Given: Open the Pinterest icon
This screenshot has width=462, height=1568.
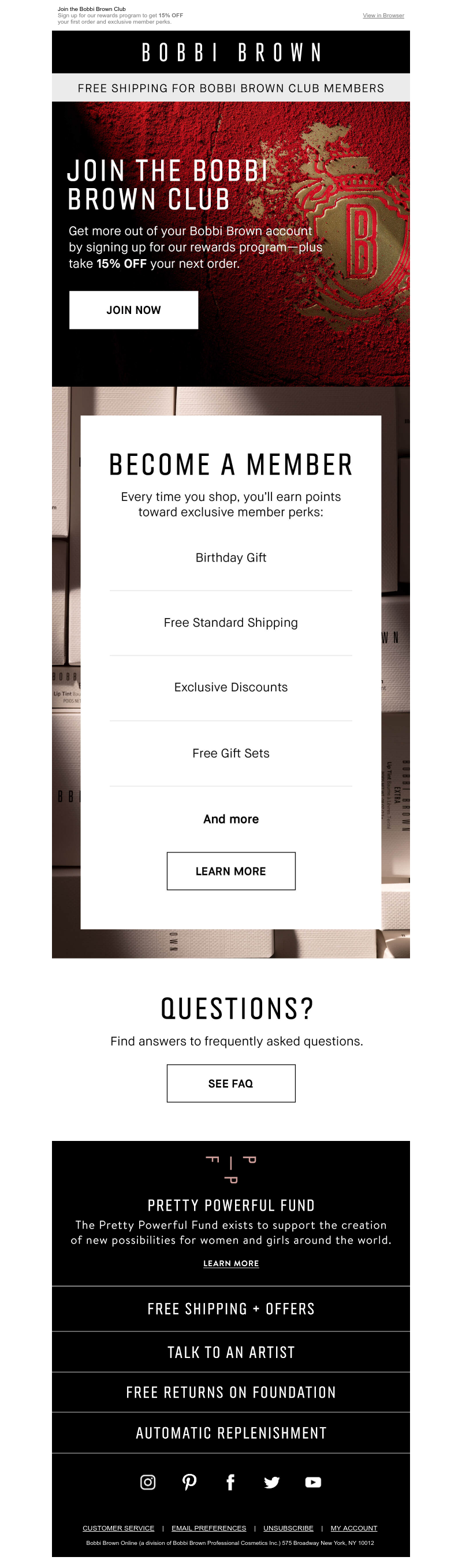Looking at the screenshot, I should 189,1482.
